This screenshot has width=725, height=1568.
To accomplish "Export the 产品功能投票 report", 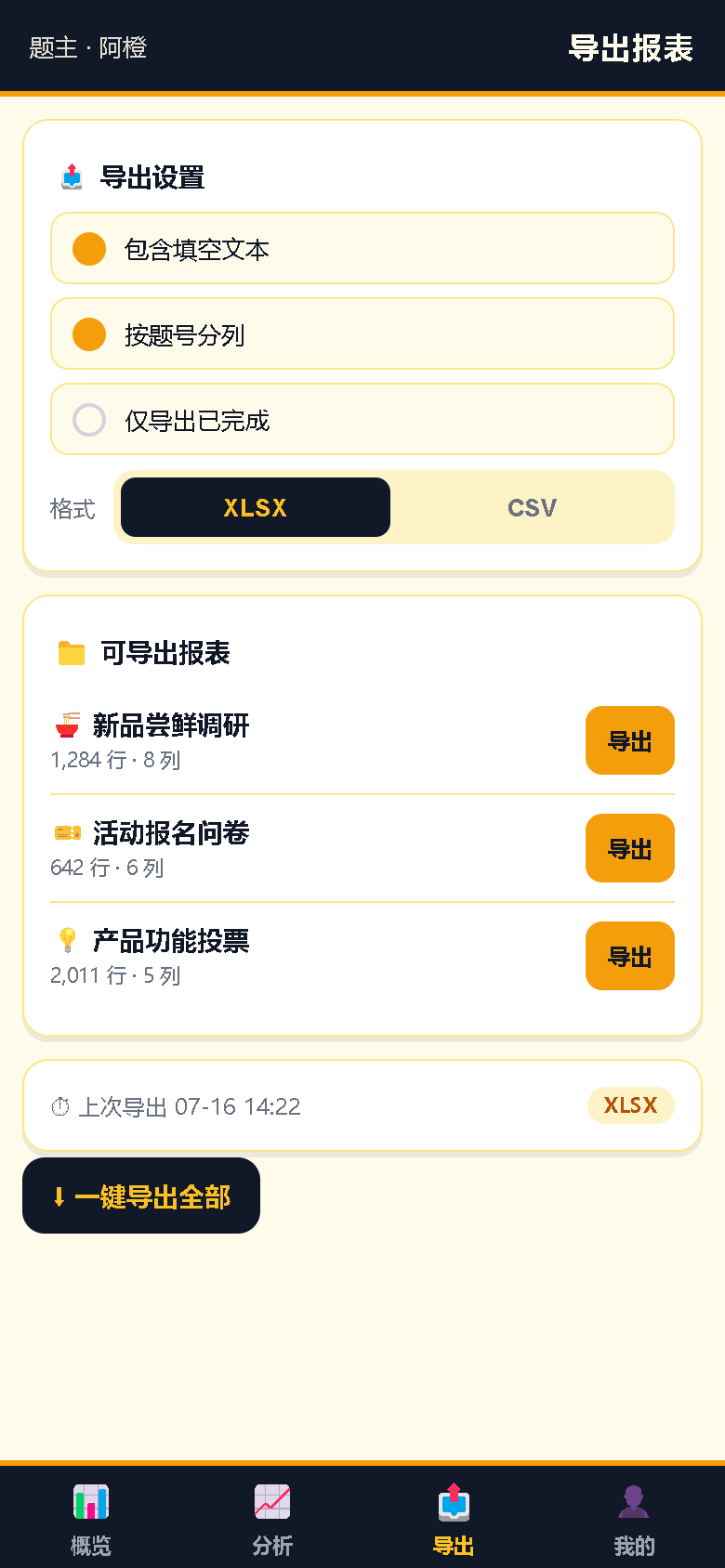I will click(x=630, y=956).
